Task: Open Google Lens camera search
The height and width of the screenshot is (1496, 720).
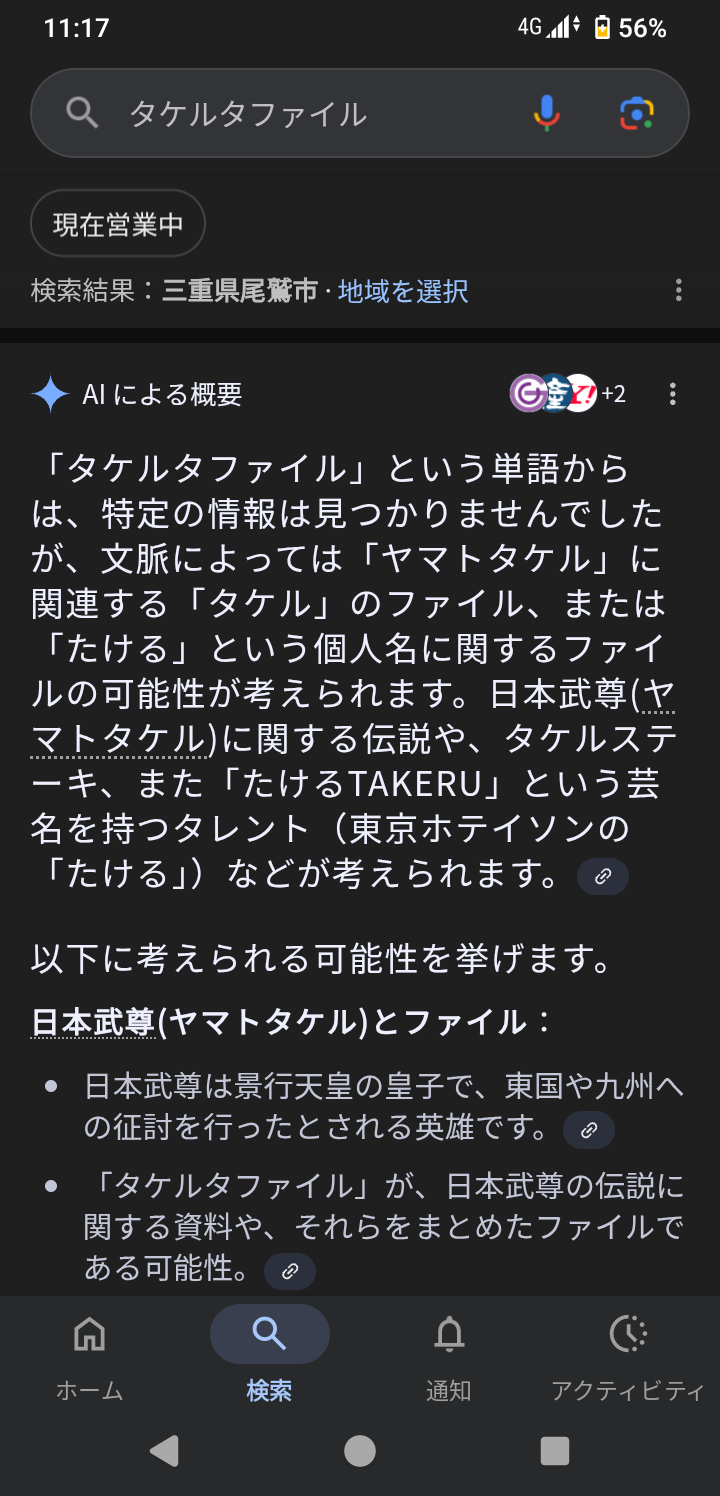Action: click(x=637, y=113)
